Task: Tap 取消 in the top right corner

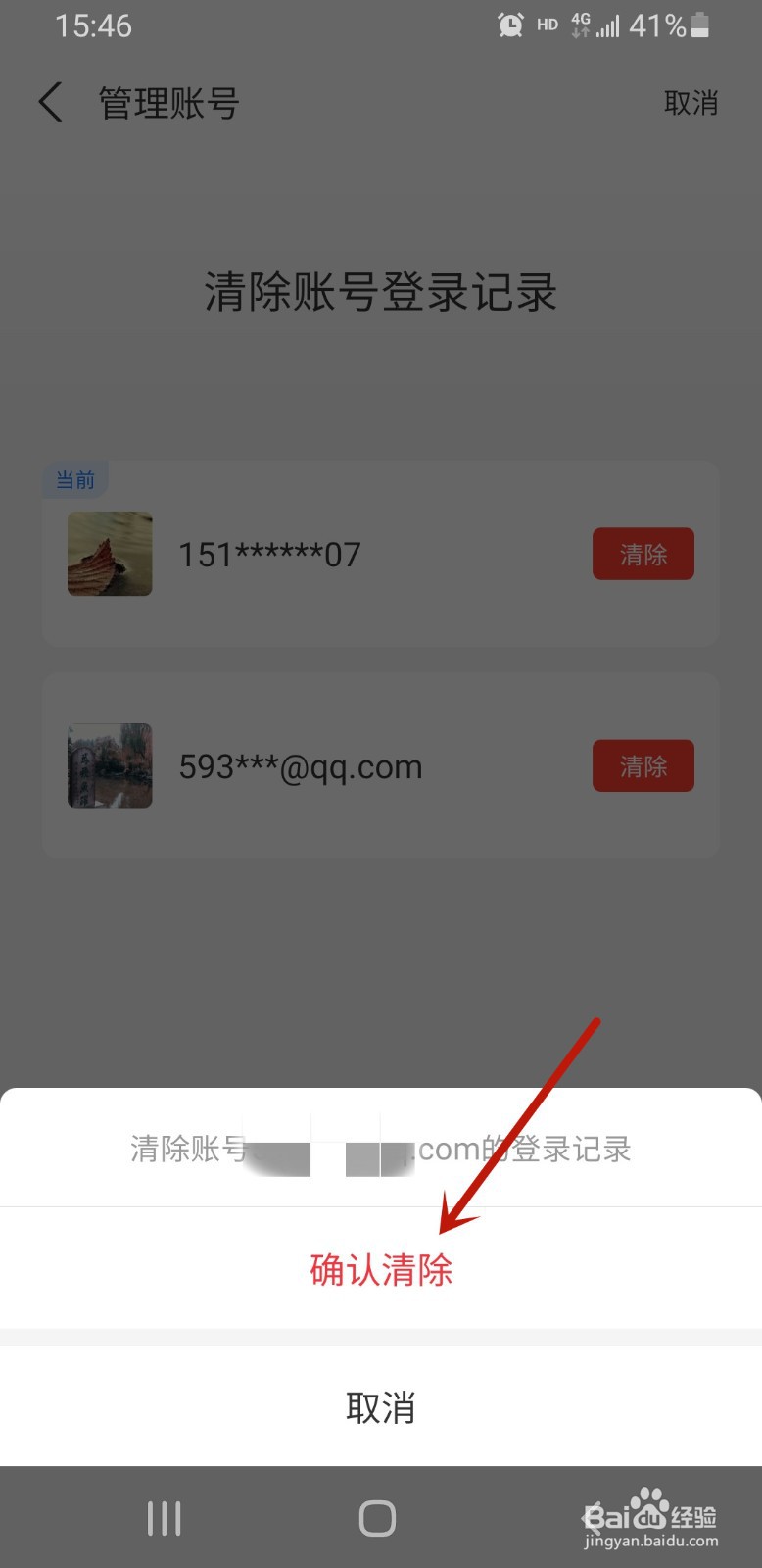Action: point(691,102)
